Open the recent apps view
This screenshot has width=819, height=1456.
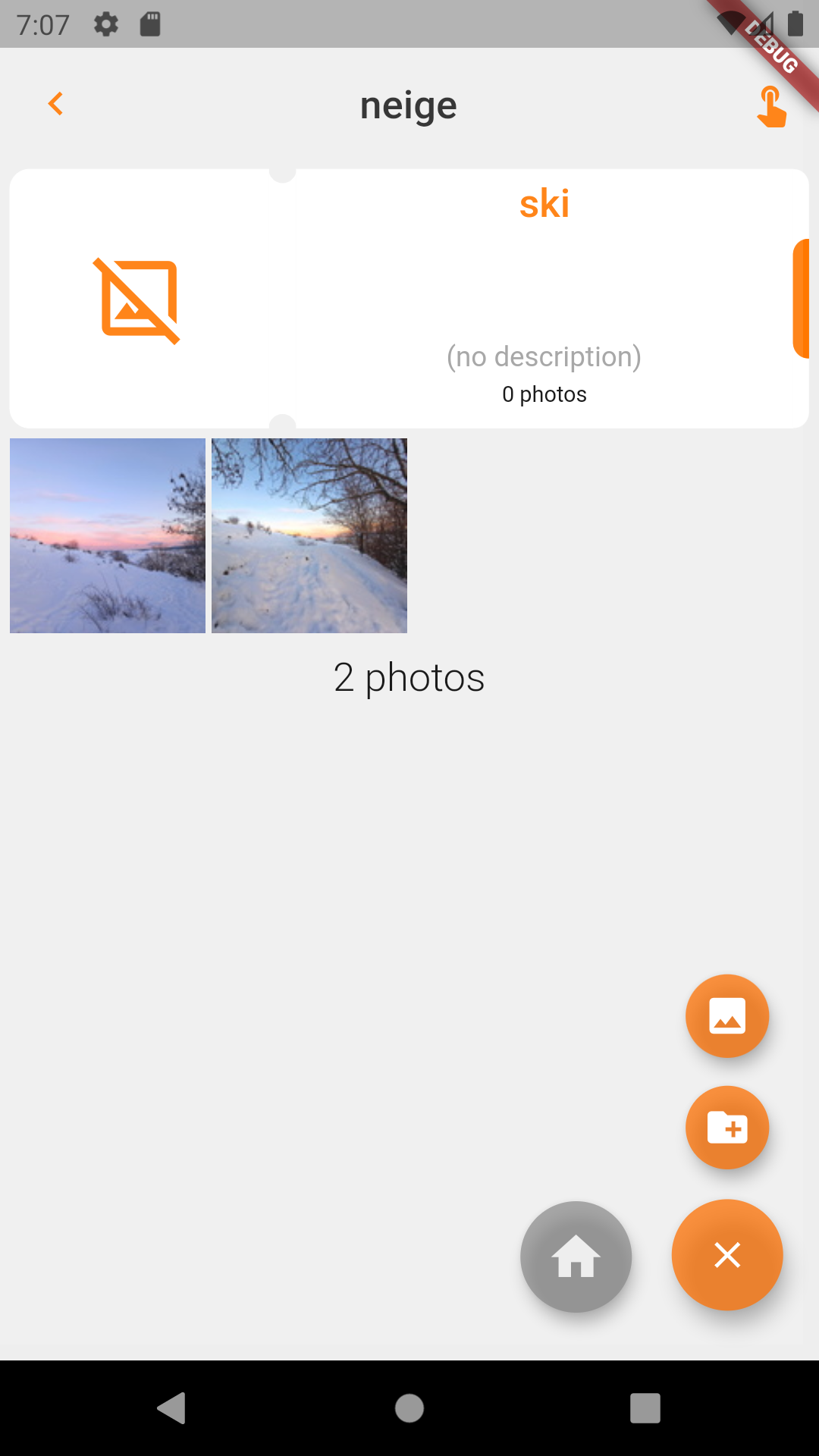(645, 1408)
